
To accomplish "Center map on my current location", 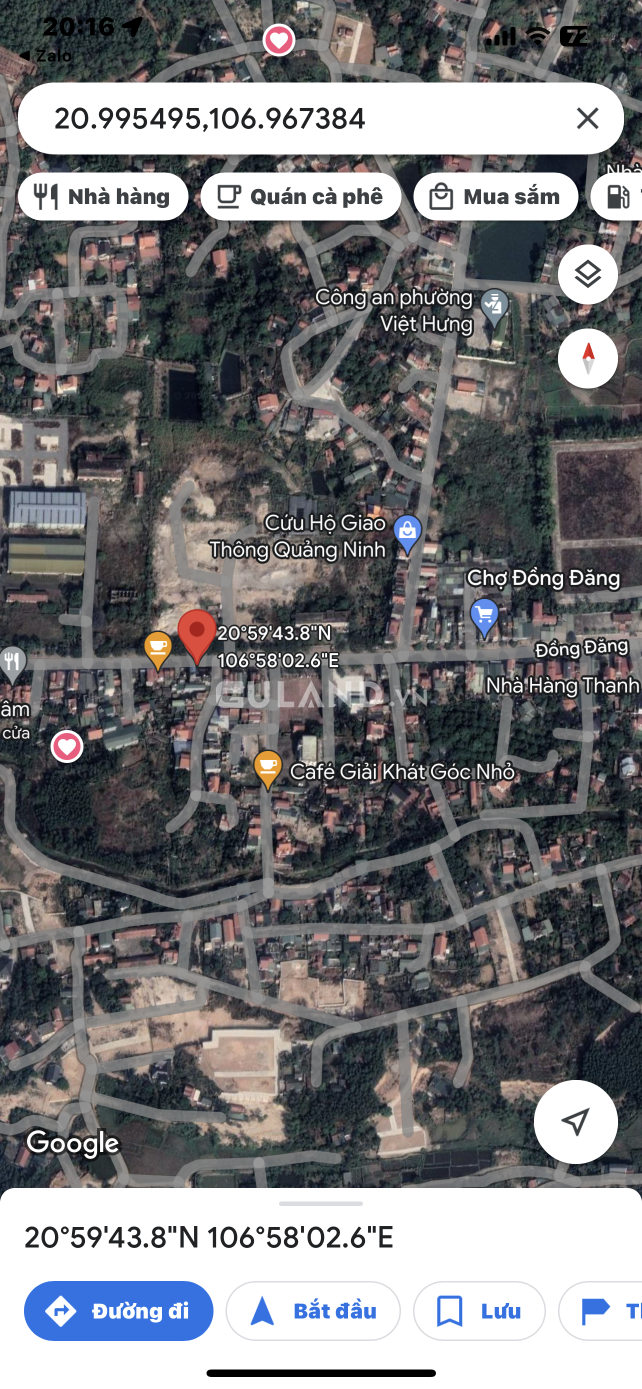I will click(x=576, y=1122).
